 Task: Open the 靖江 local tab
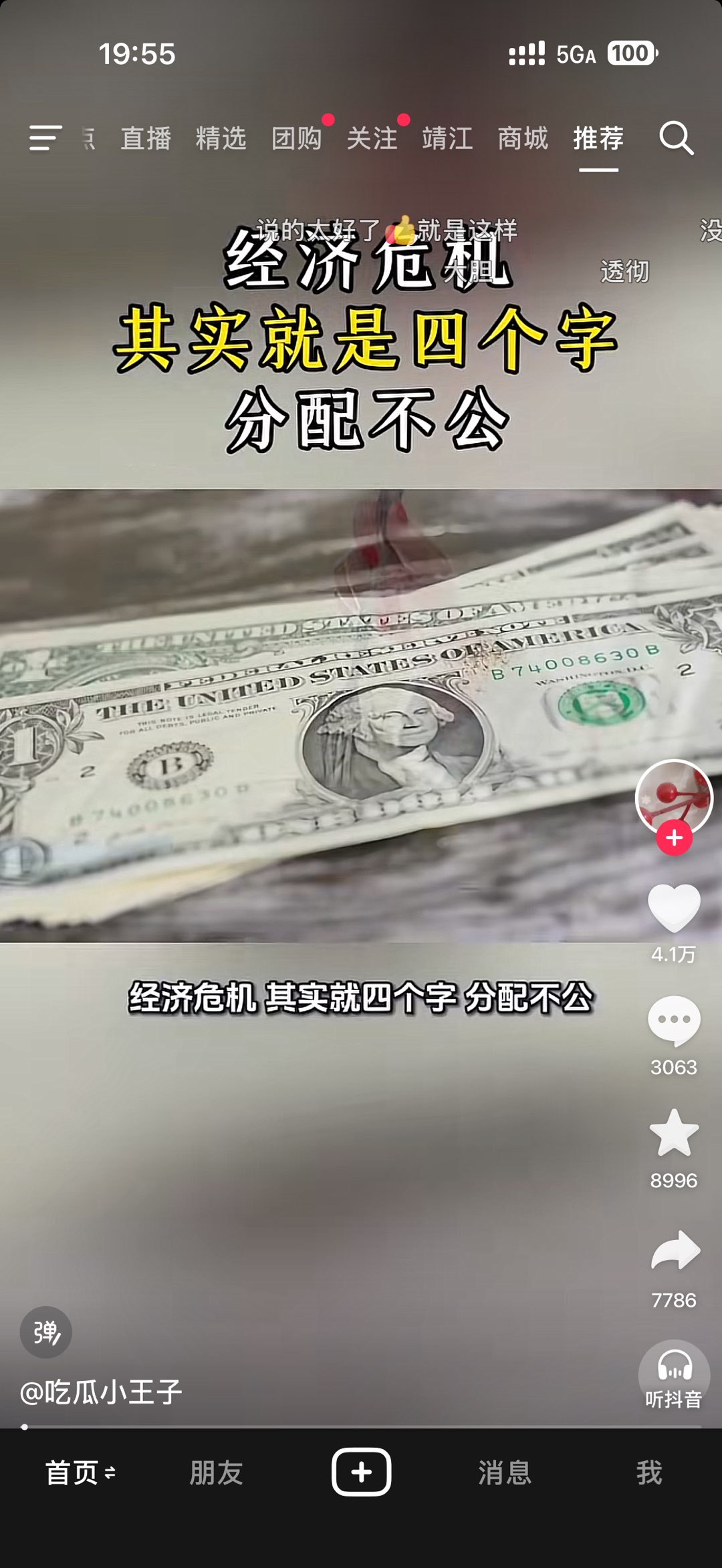[x=447, y=139]
